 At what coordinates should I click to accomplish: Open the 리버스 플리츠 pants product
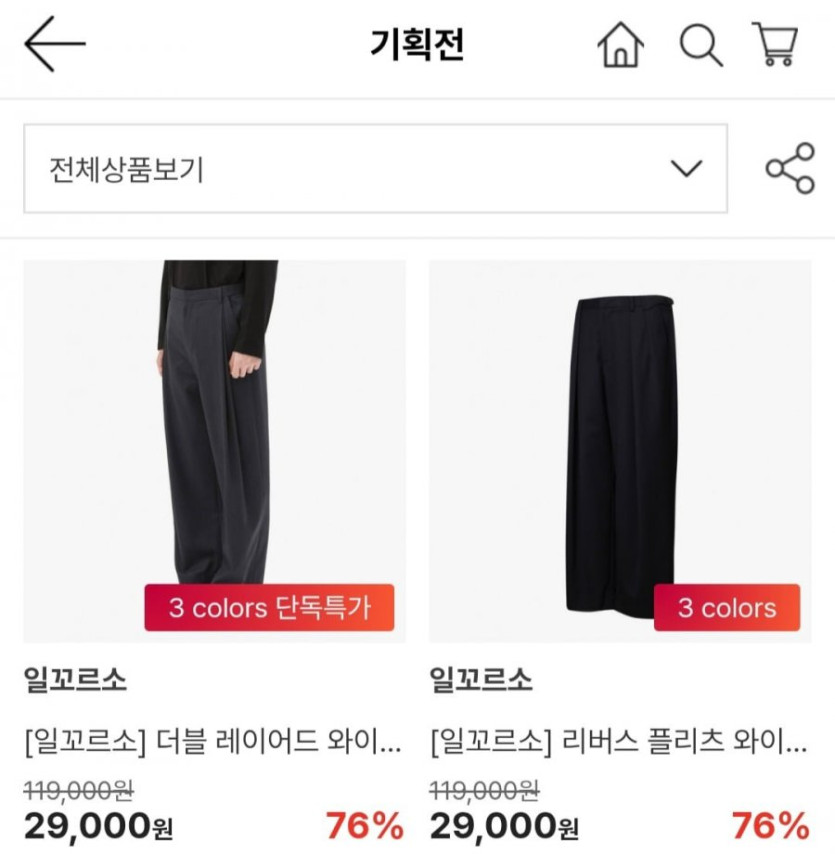620,450
